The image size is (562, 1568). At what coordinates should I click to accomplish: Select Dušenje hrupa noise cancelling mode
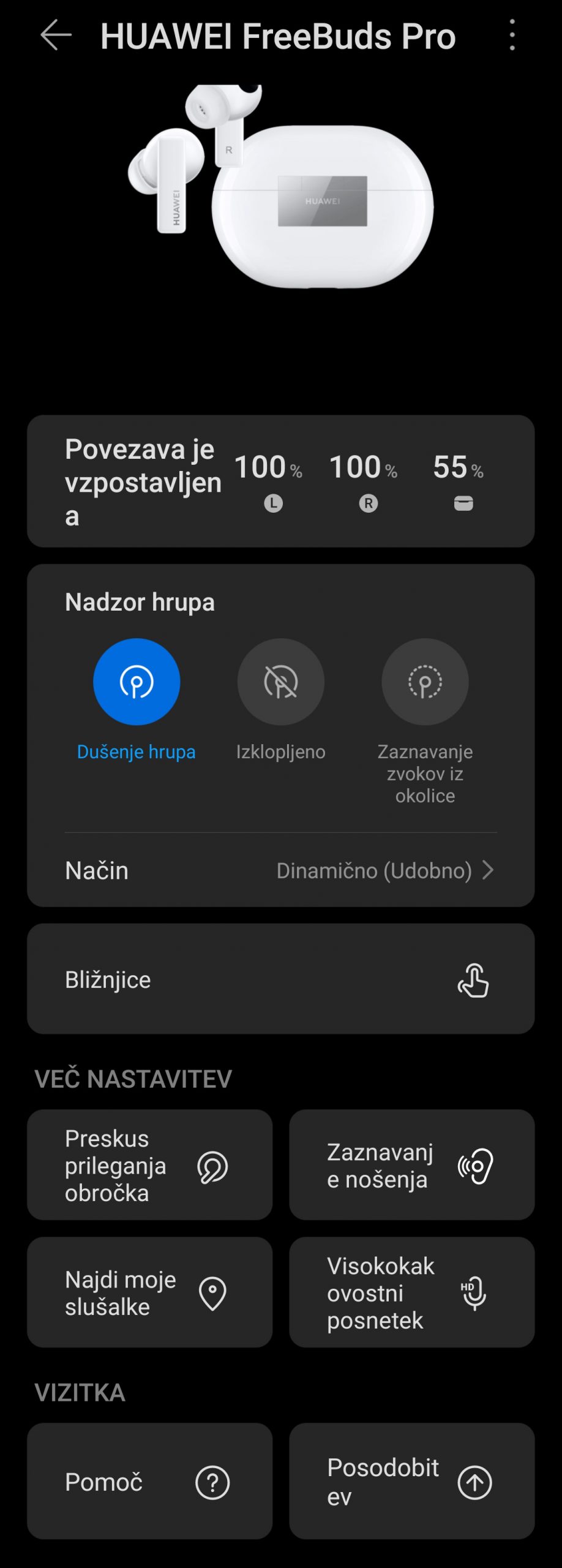click(136, 682)
